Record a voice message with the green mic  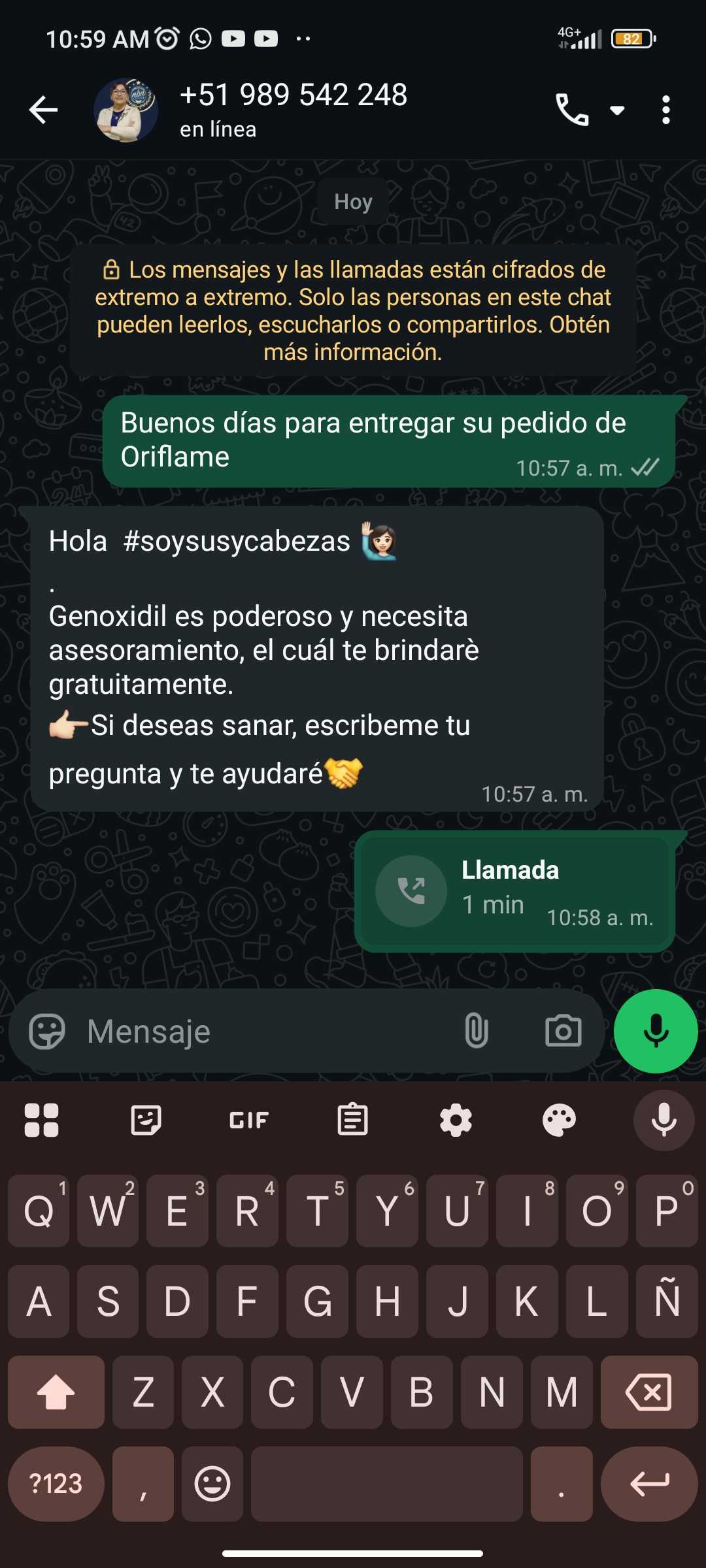click(656, 1031)
